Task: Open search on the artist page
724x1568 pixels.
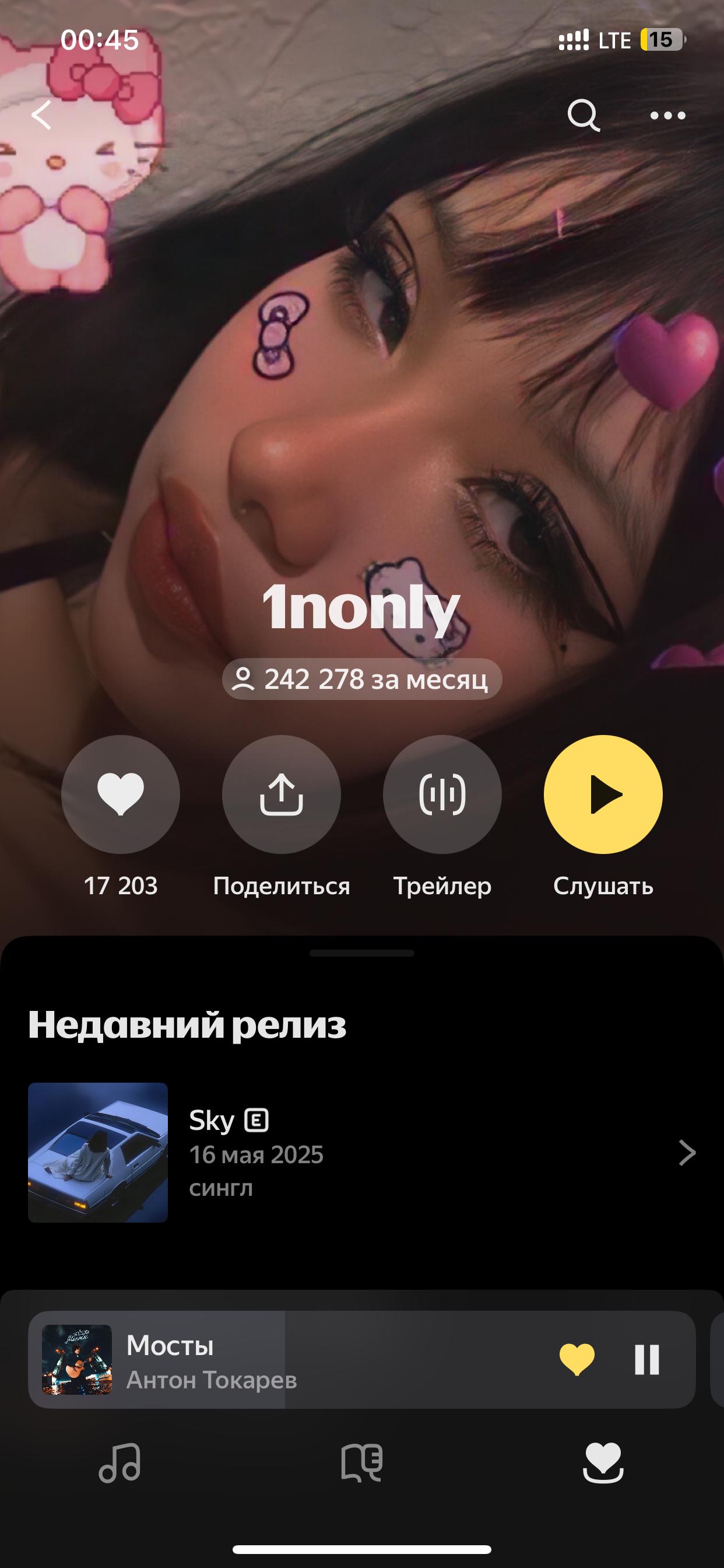Action: [583, 115]
